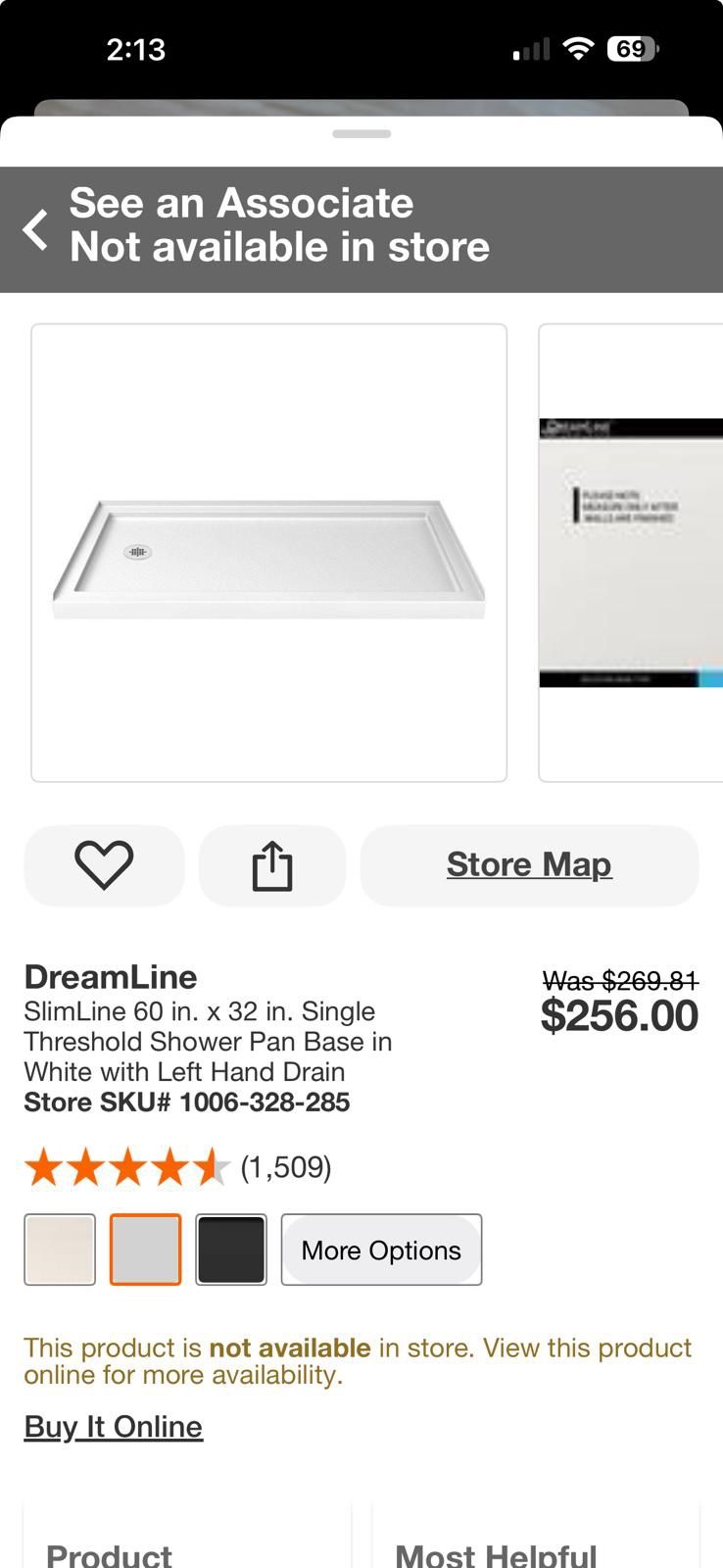Save product with the heart icon

(x=104, y=865)
